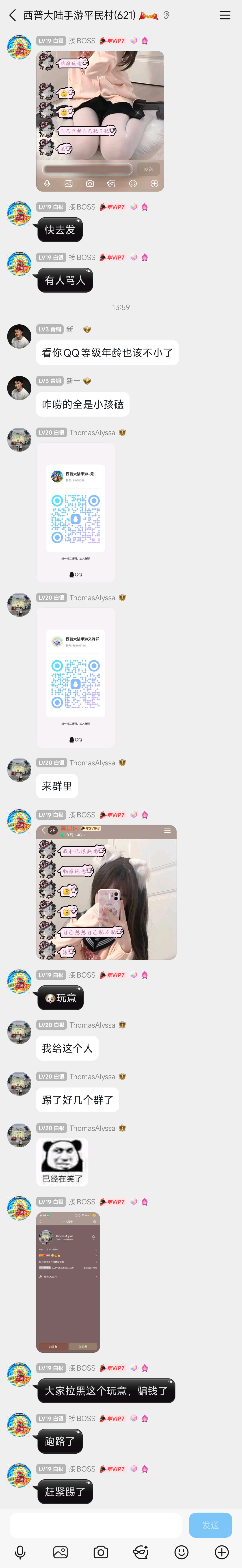Start a voice message with the microphone
242x1568 pixels.
(x=20, y=1552)
